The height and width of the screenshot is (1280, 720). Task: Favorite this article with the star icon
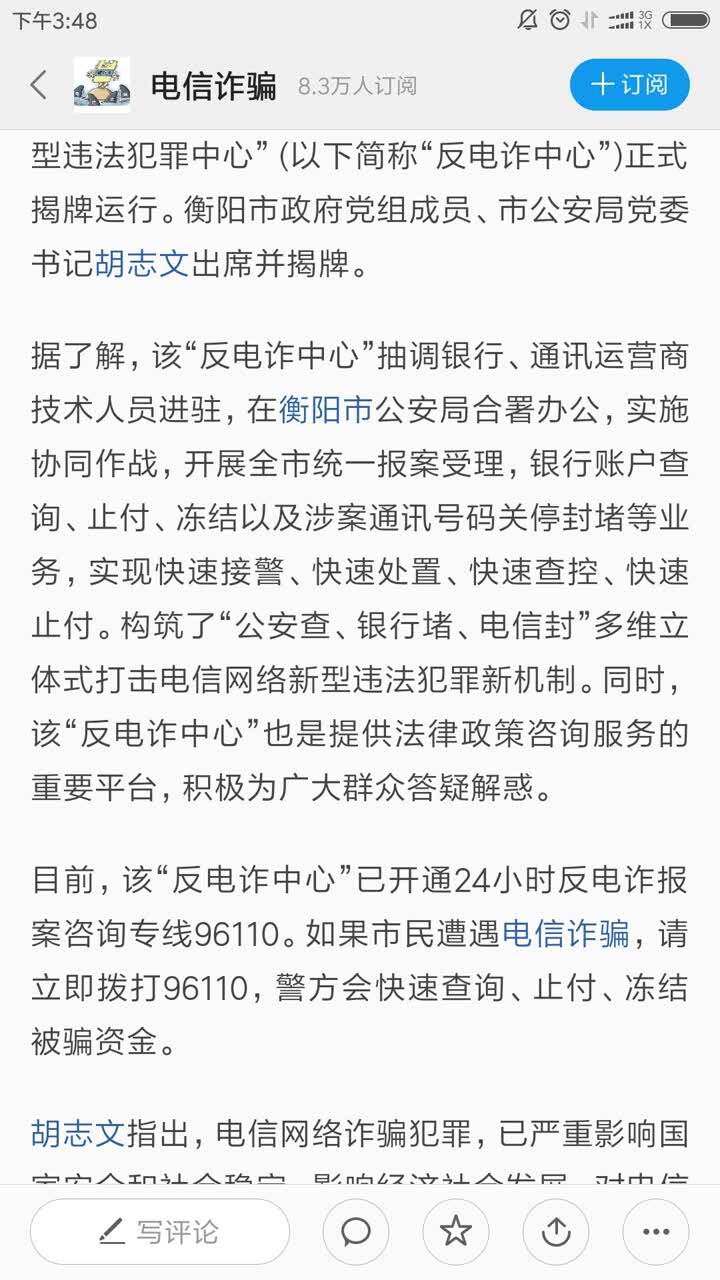(456, 1232)
